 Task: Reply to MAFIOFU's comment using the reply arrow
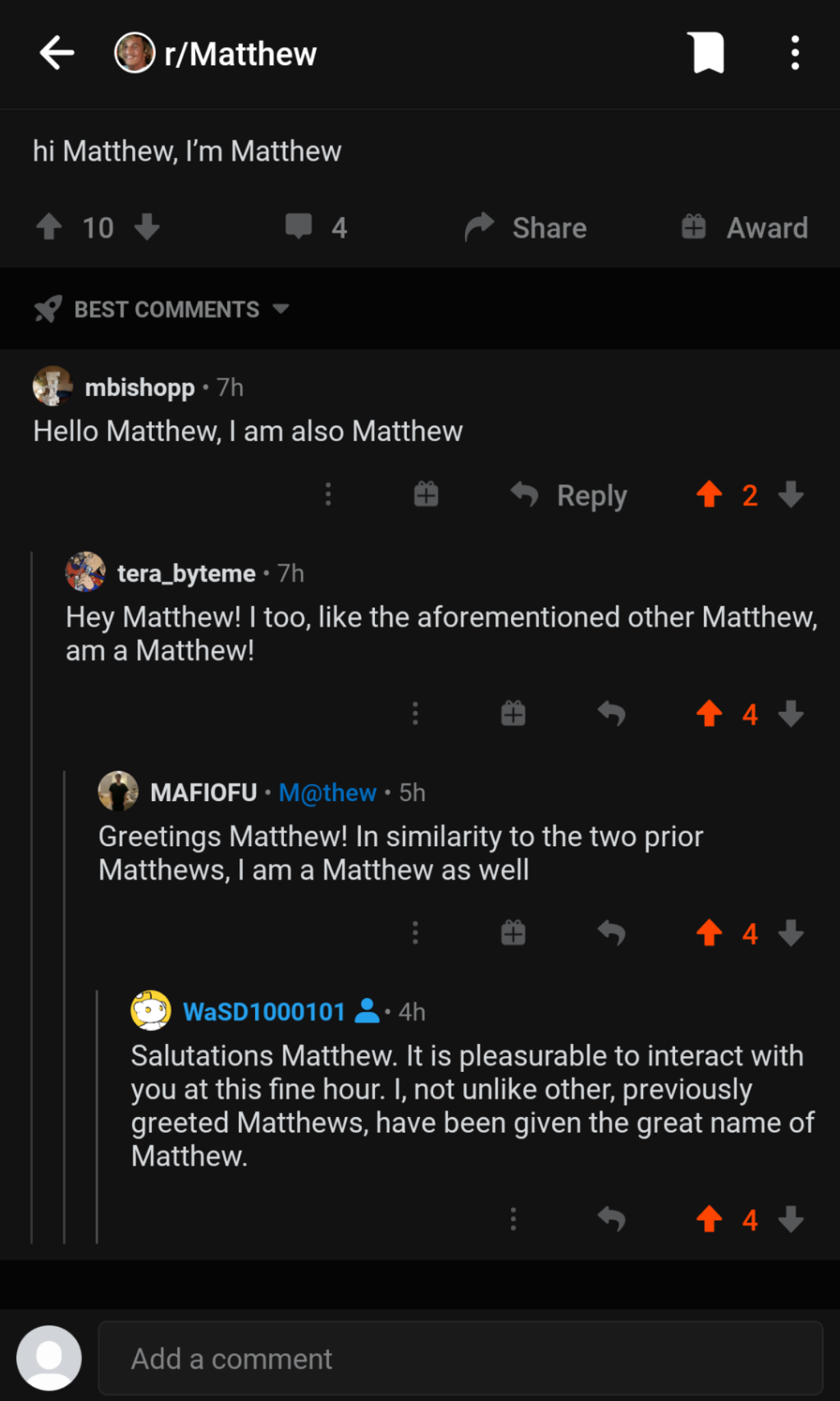(612, 932)
